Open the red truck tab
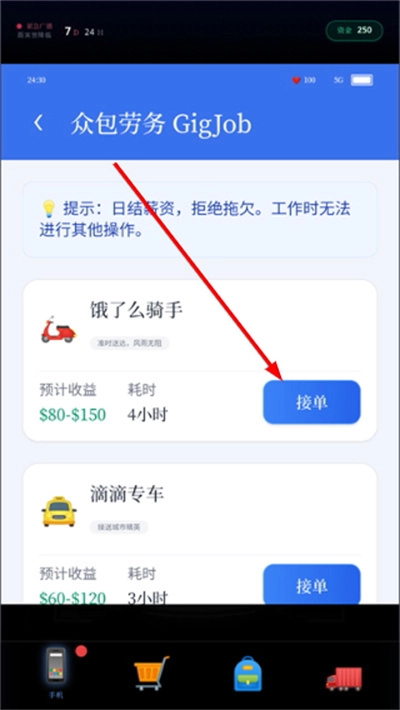 click(344, 678)
